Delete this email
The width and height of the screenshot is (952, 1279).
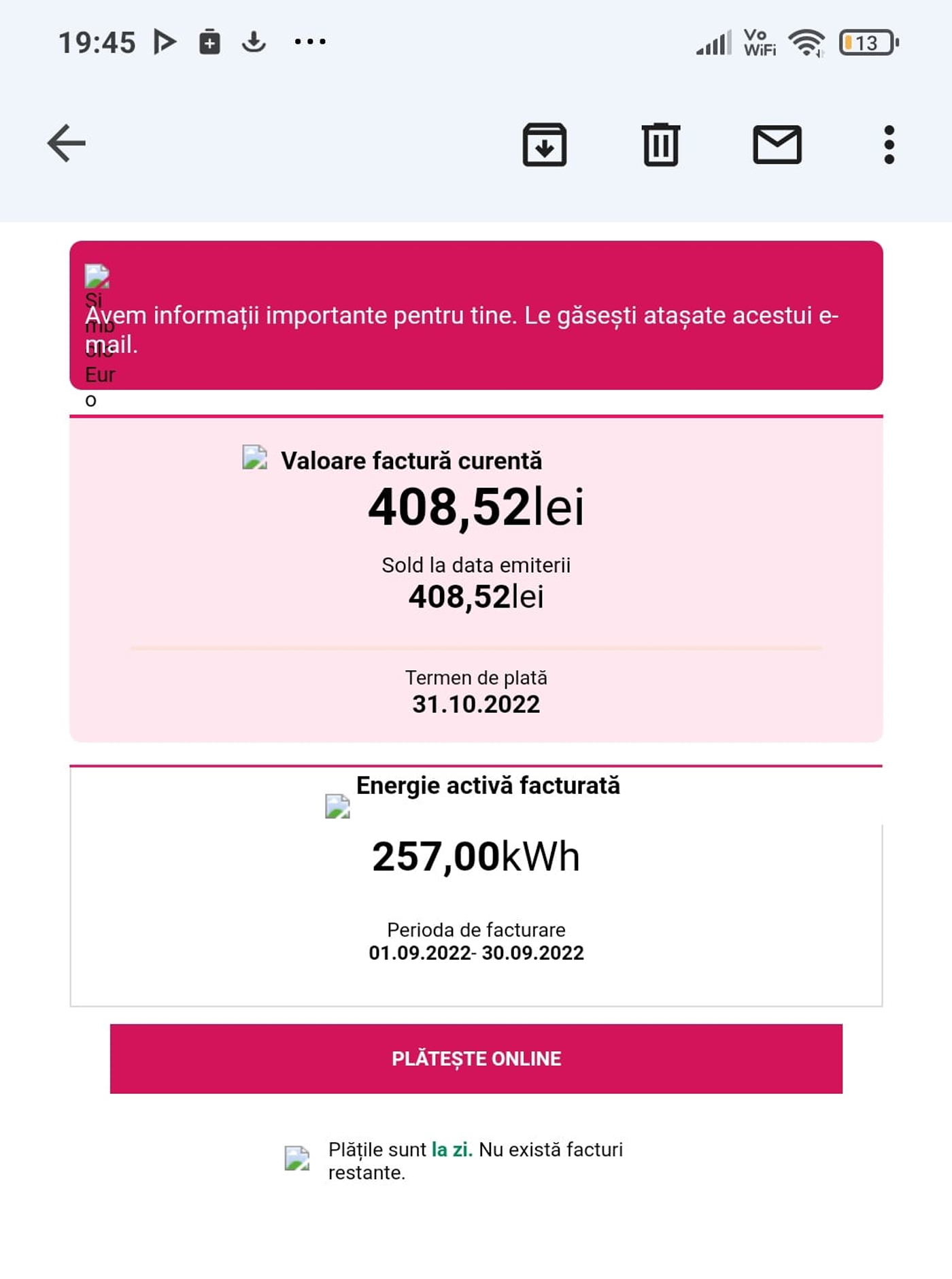point(660,144)
